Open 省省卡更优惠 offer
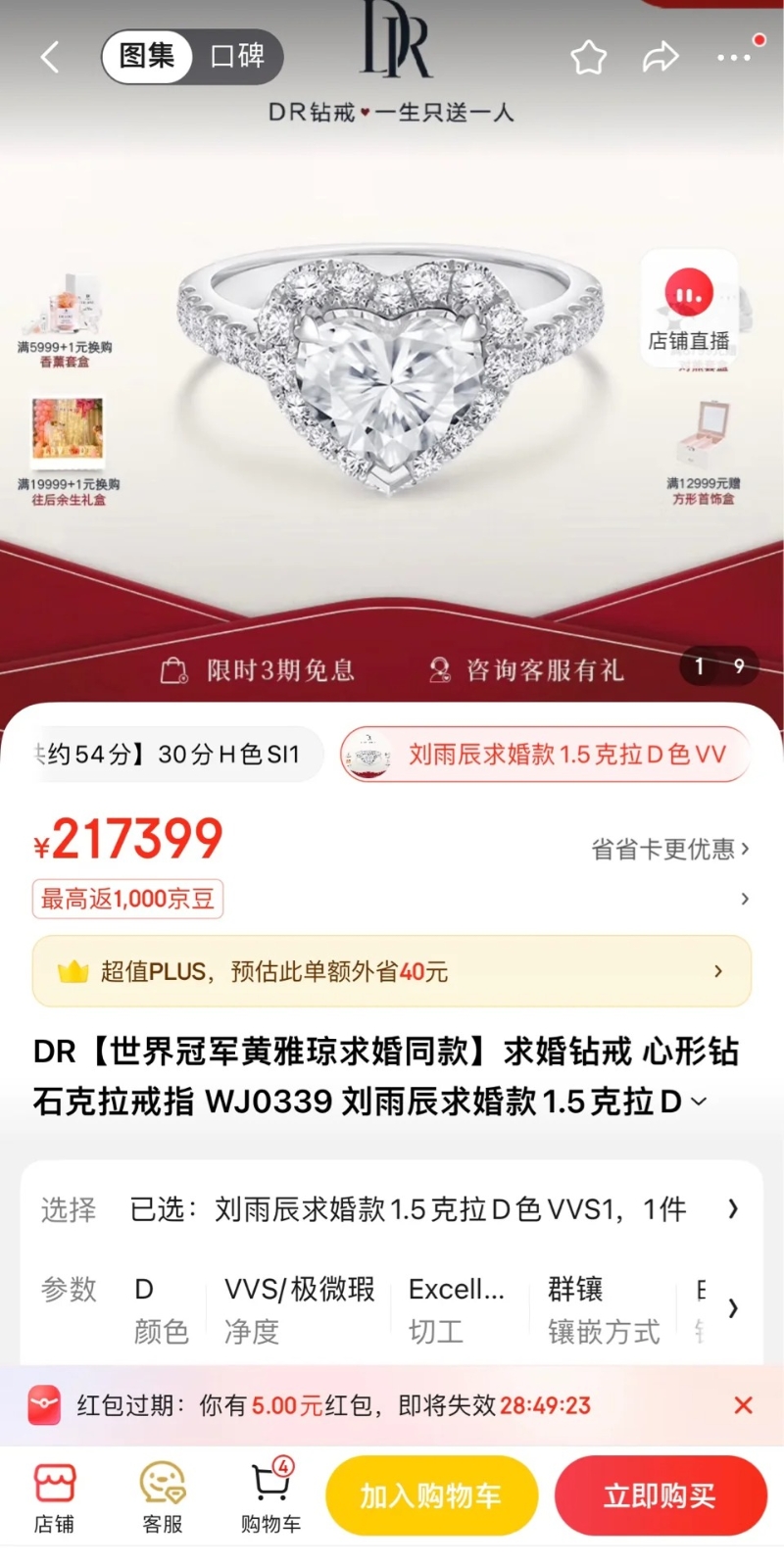 tap(669, 850)
